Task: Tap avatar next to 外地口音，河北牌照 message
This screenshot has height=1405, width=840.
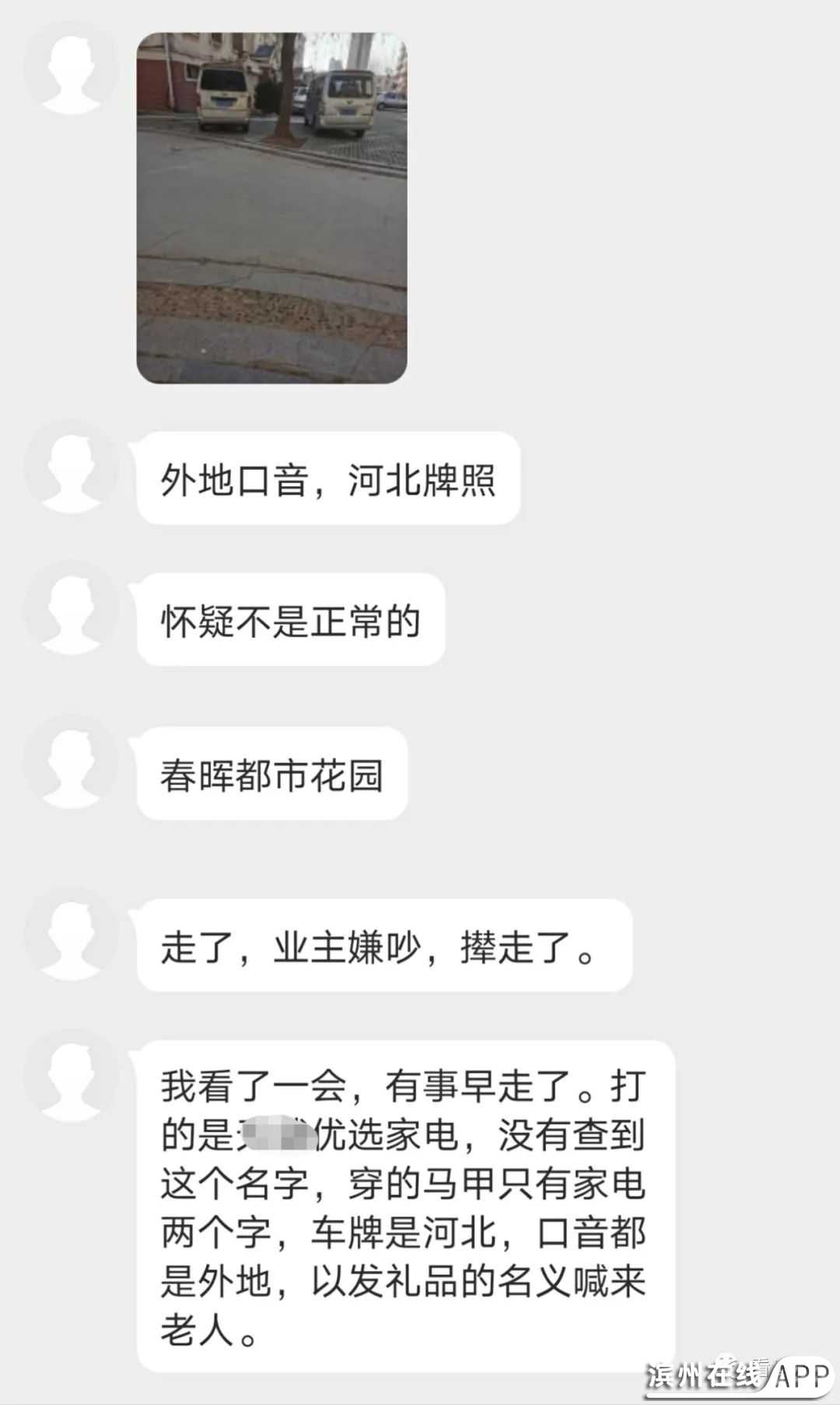Action: click(71, 467)
